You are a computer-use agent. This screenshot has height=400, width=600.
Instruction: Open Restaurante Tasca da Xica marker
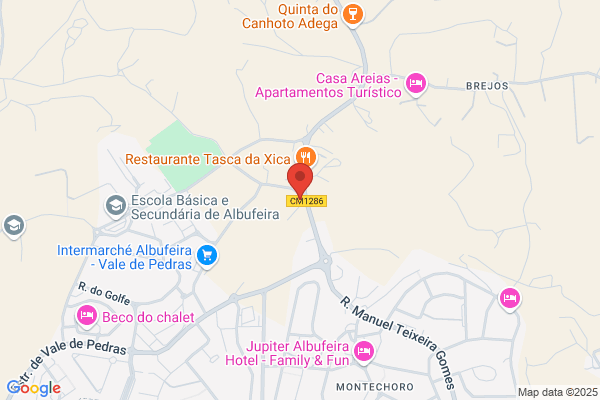click(306, 157)
